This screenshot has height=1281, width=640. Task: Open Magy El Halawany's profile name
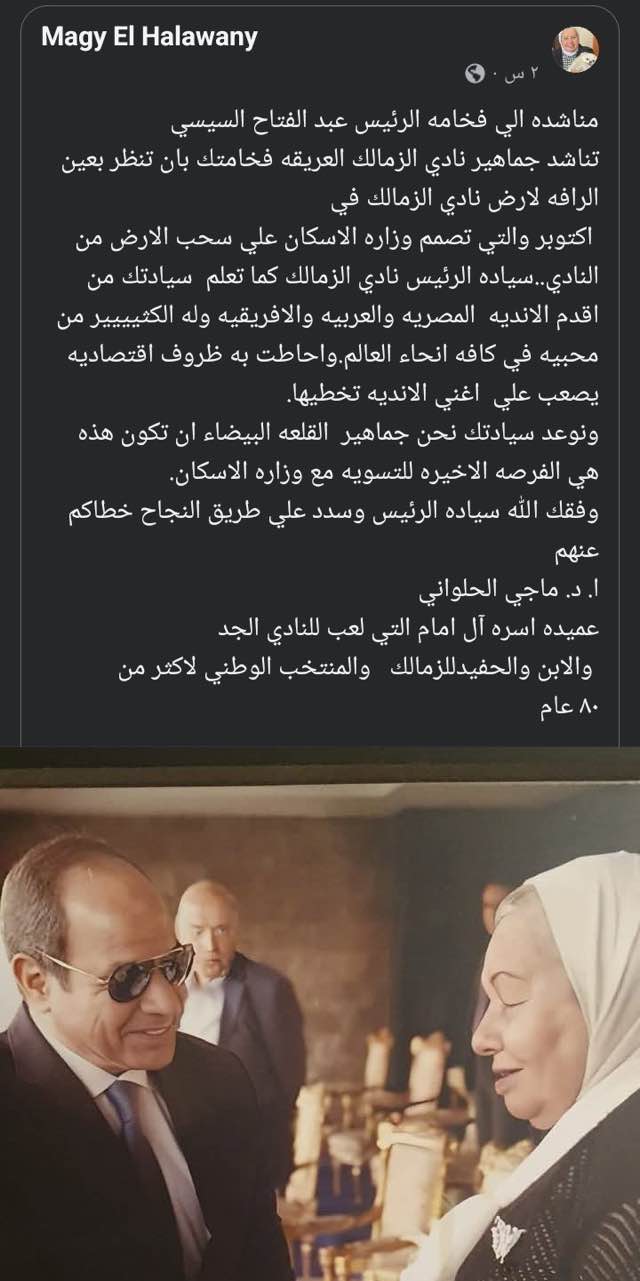(x=149, y=38)
